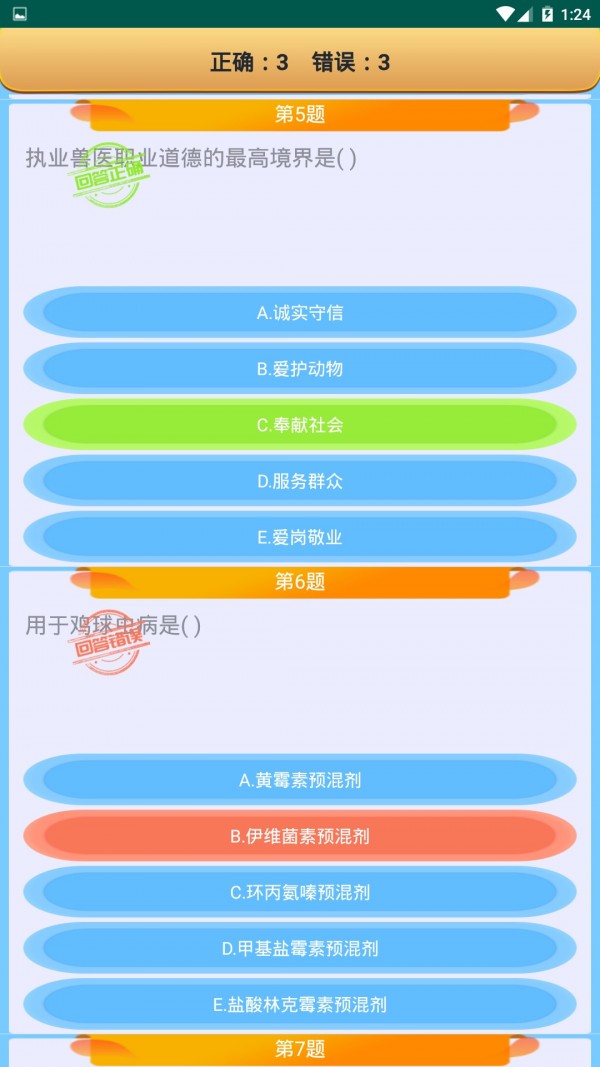600x1067 pixels.
Task: Choose A.黄霉素预混剂 for question 6
Action: pos(300,780)
